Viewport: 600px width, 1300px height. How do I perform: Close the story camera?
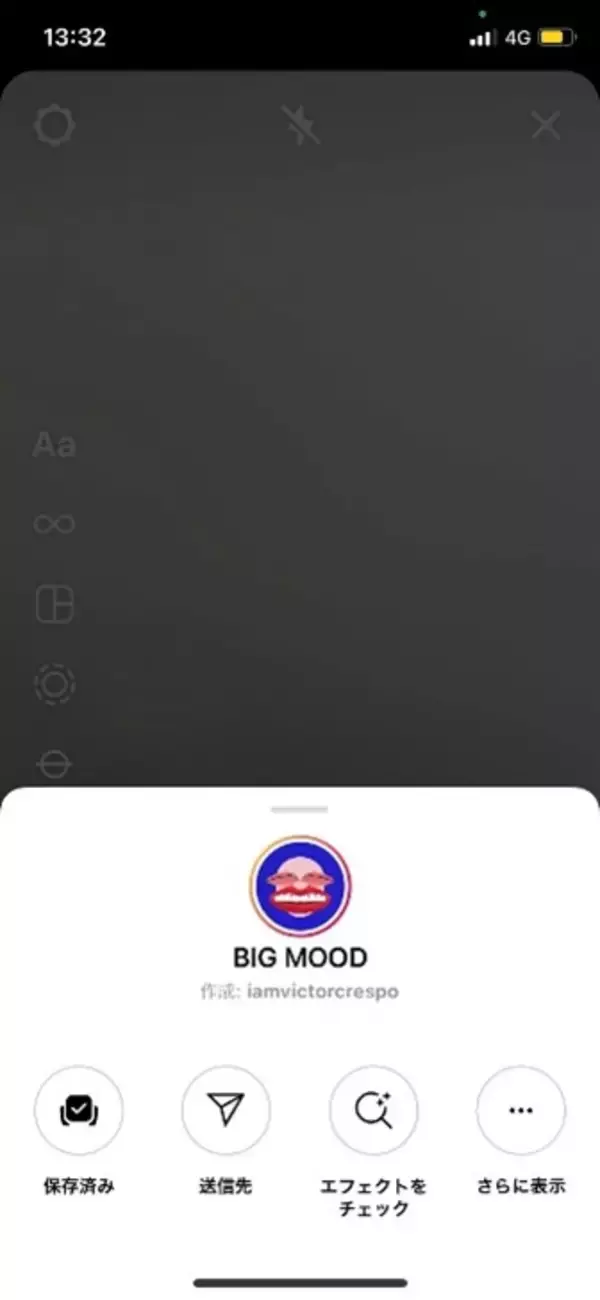click(x=545, y=126)
